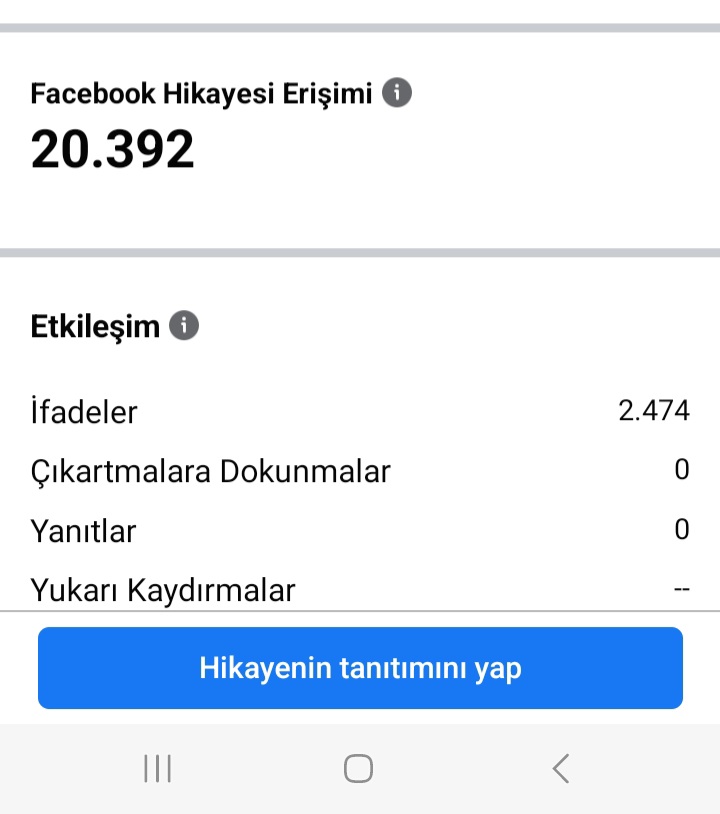
Task: Open the recent apps view
Action: click(157, 768)
